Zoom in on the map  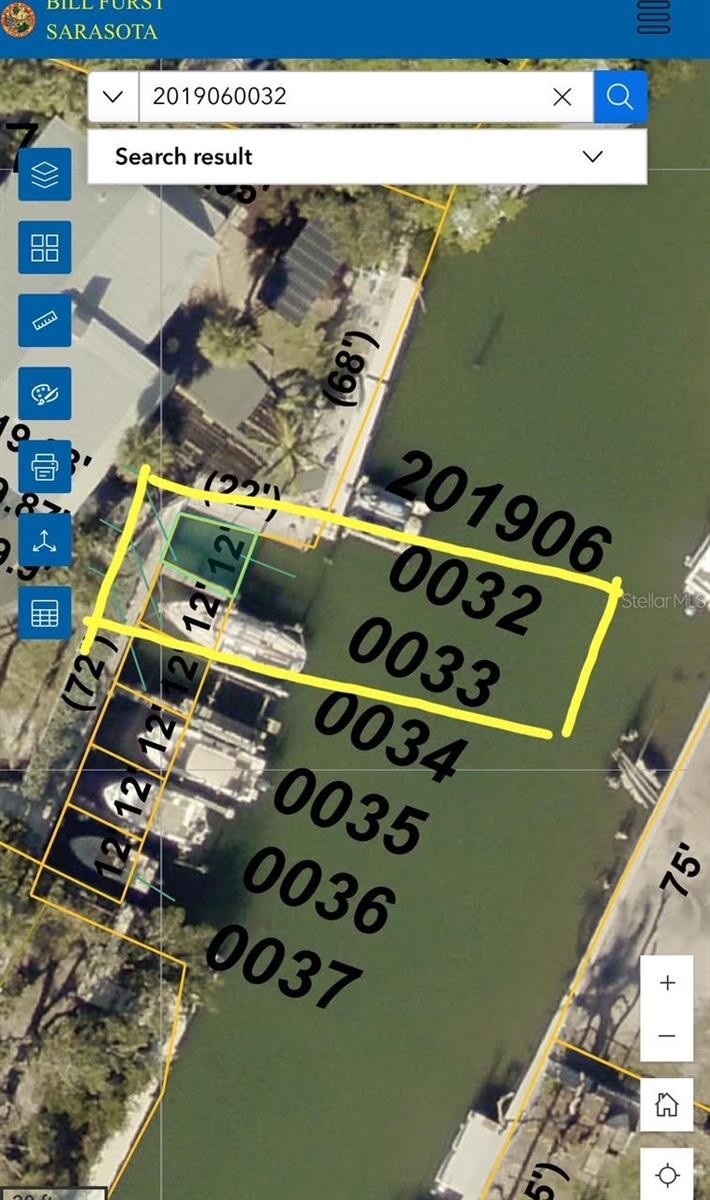(667, 982)
